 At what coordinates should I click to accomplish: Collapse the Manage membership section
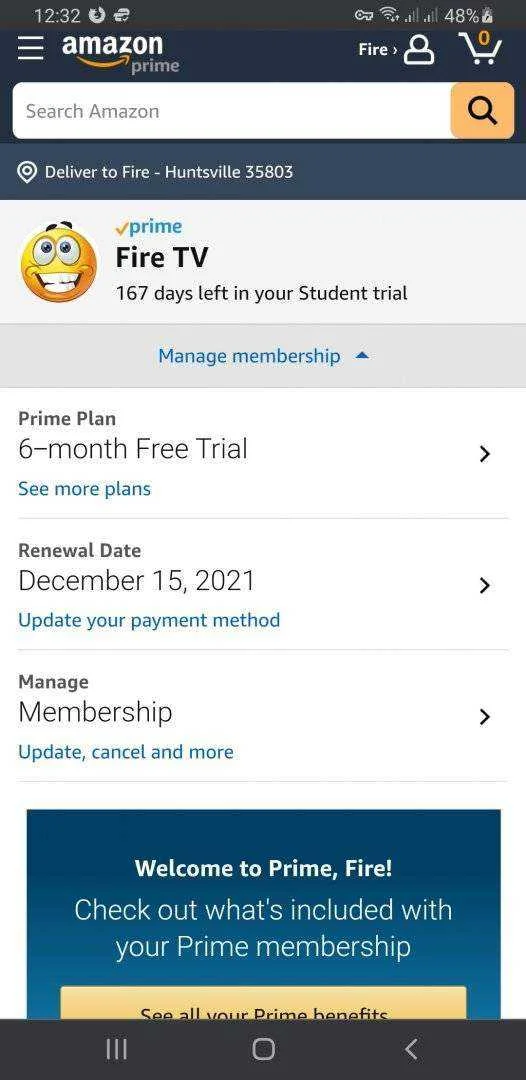point(263,356)
